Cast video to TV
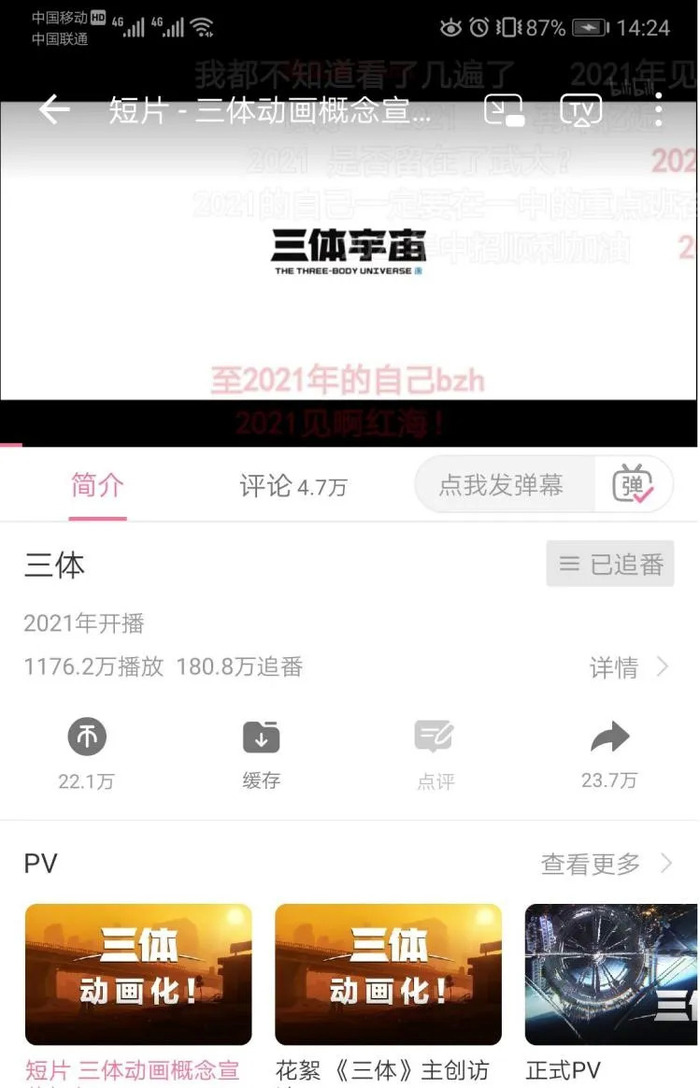The image size is (700, 1088). pos(581,110)
